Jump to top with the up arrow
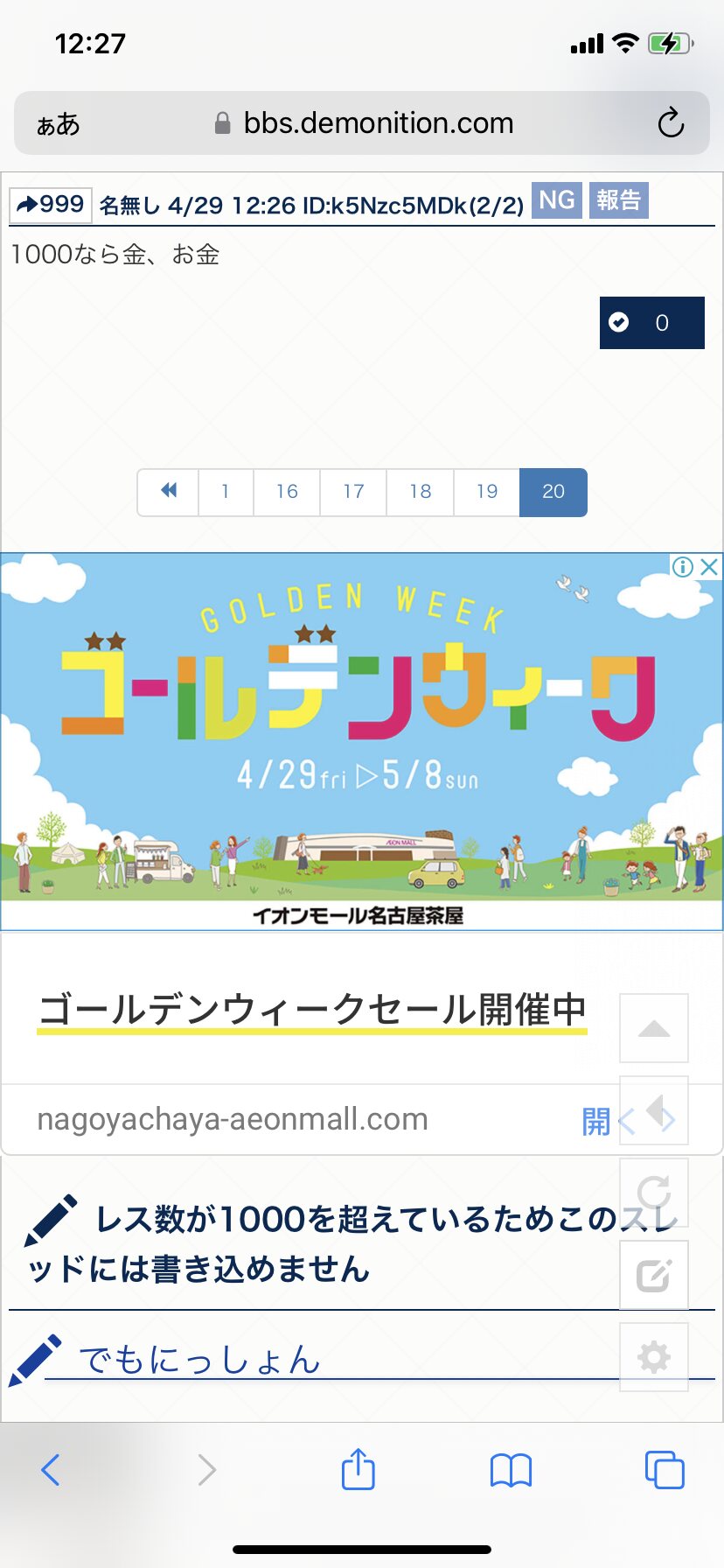724x1568 pixels. 654,1028
